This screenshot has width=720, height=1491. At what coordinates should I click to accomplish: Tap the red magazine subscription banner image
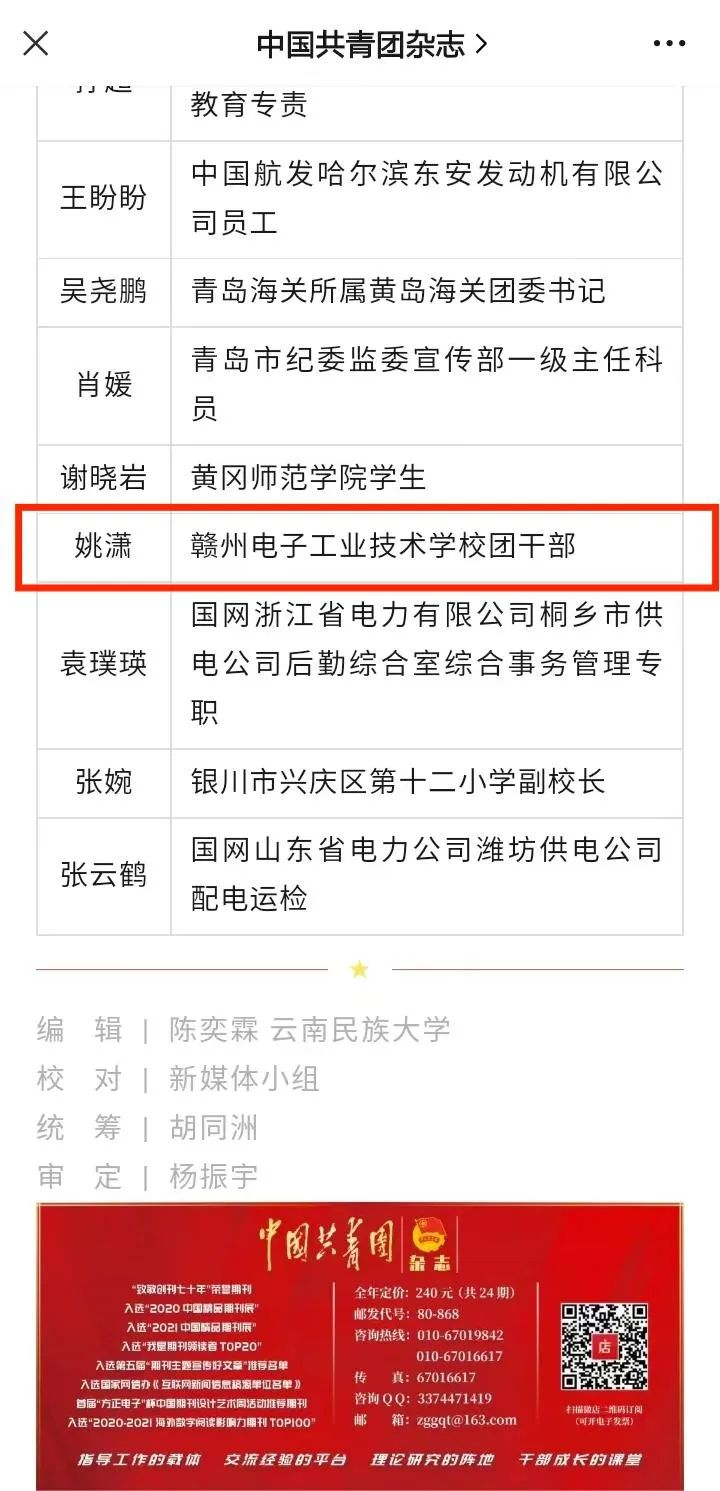point(360,1346)
